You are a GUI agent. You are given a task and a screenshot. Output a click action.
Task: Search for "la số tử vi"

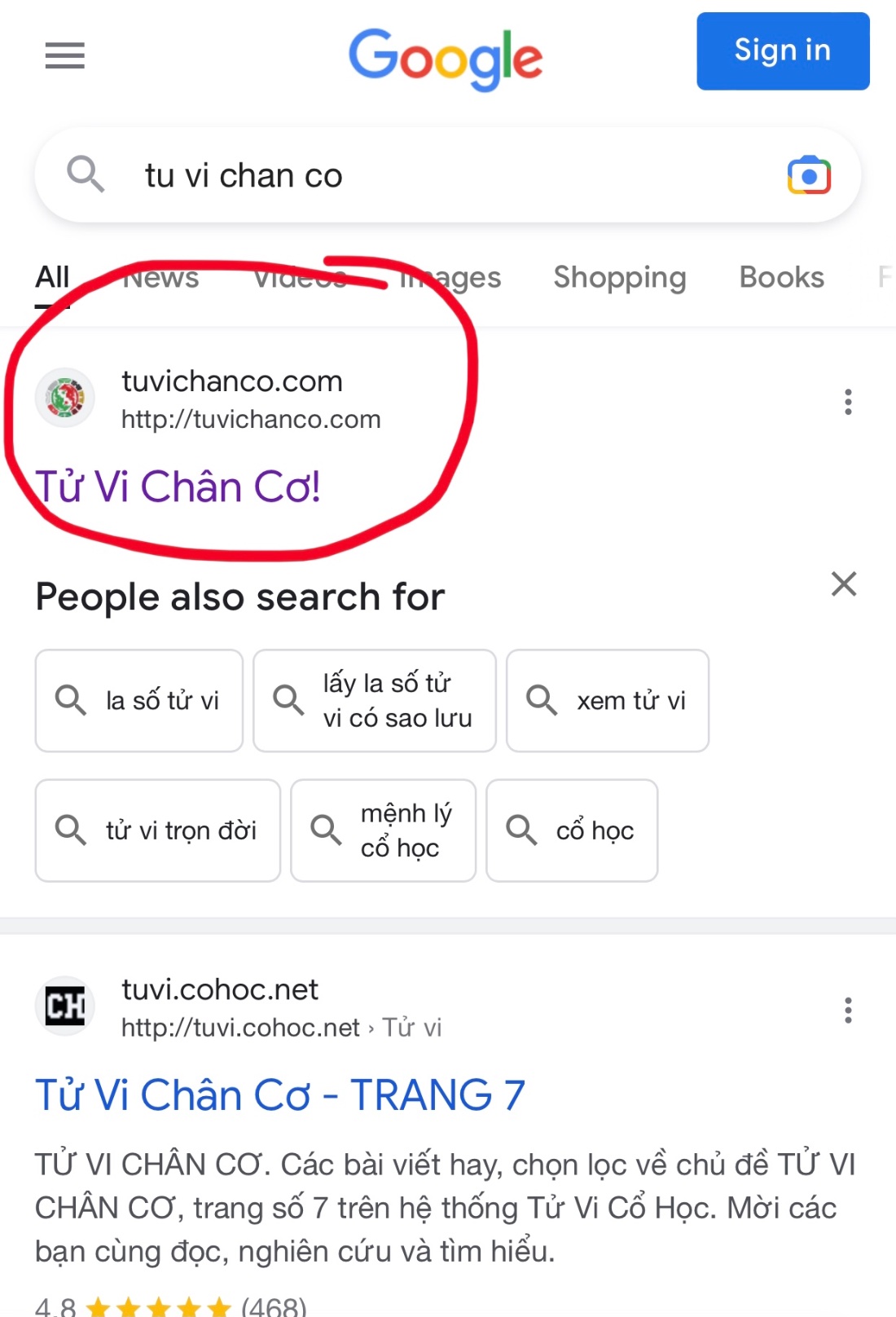[139, 701]
